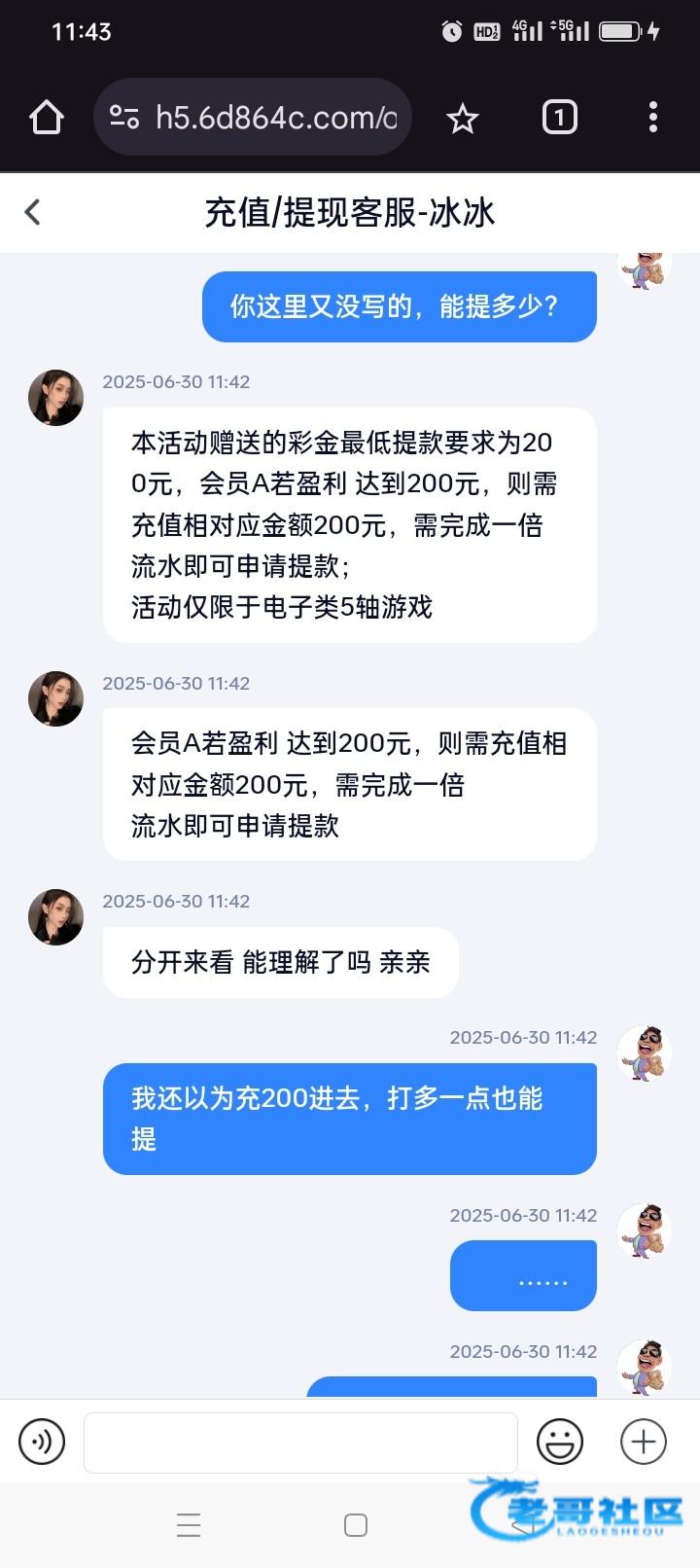The width and height of the screenshot is (700, 1568).
Task: Switch to voice message input
Action: (42, 1442)
